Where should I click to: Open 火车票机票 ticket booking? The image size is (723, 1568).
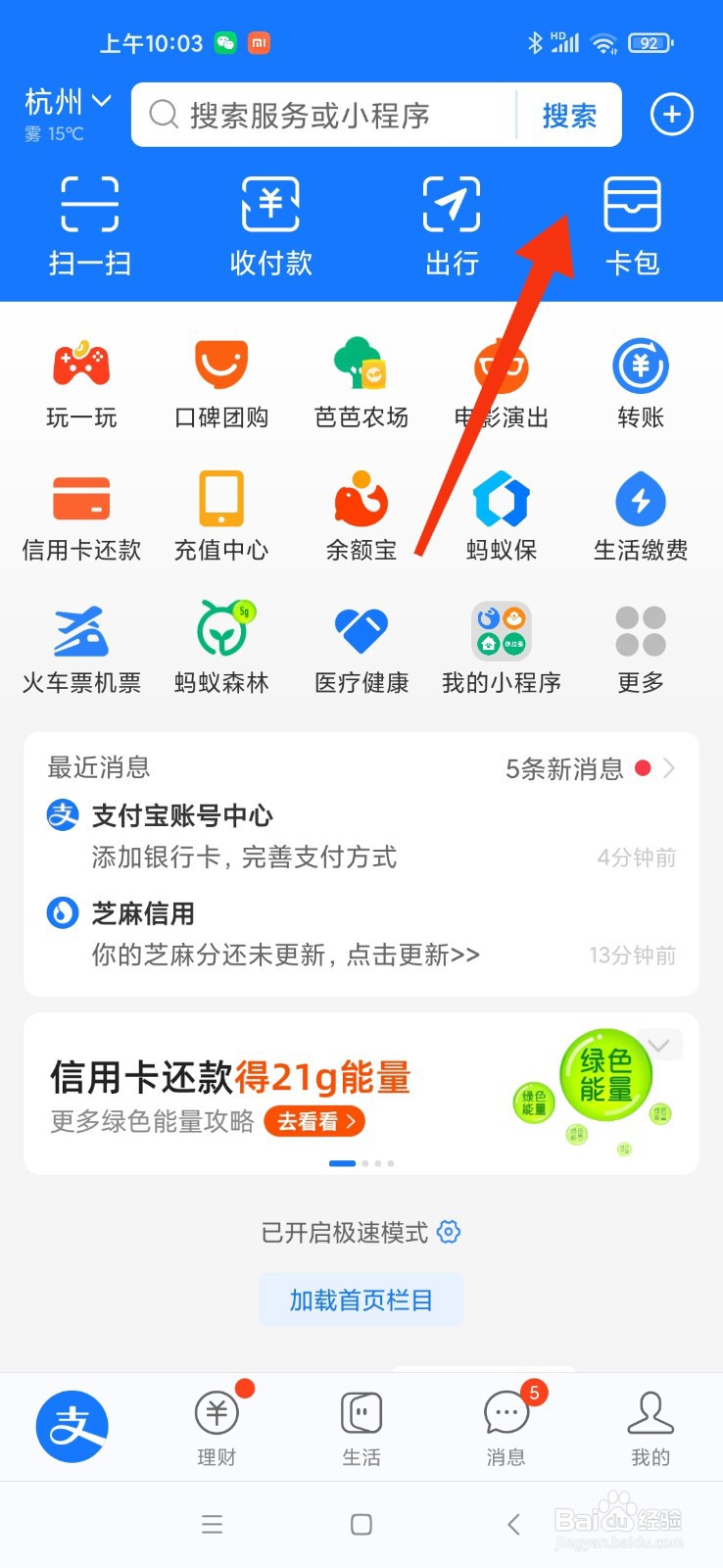[80, 647]
